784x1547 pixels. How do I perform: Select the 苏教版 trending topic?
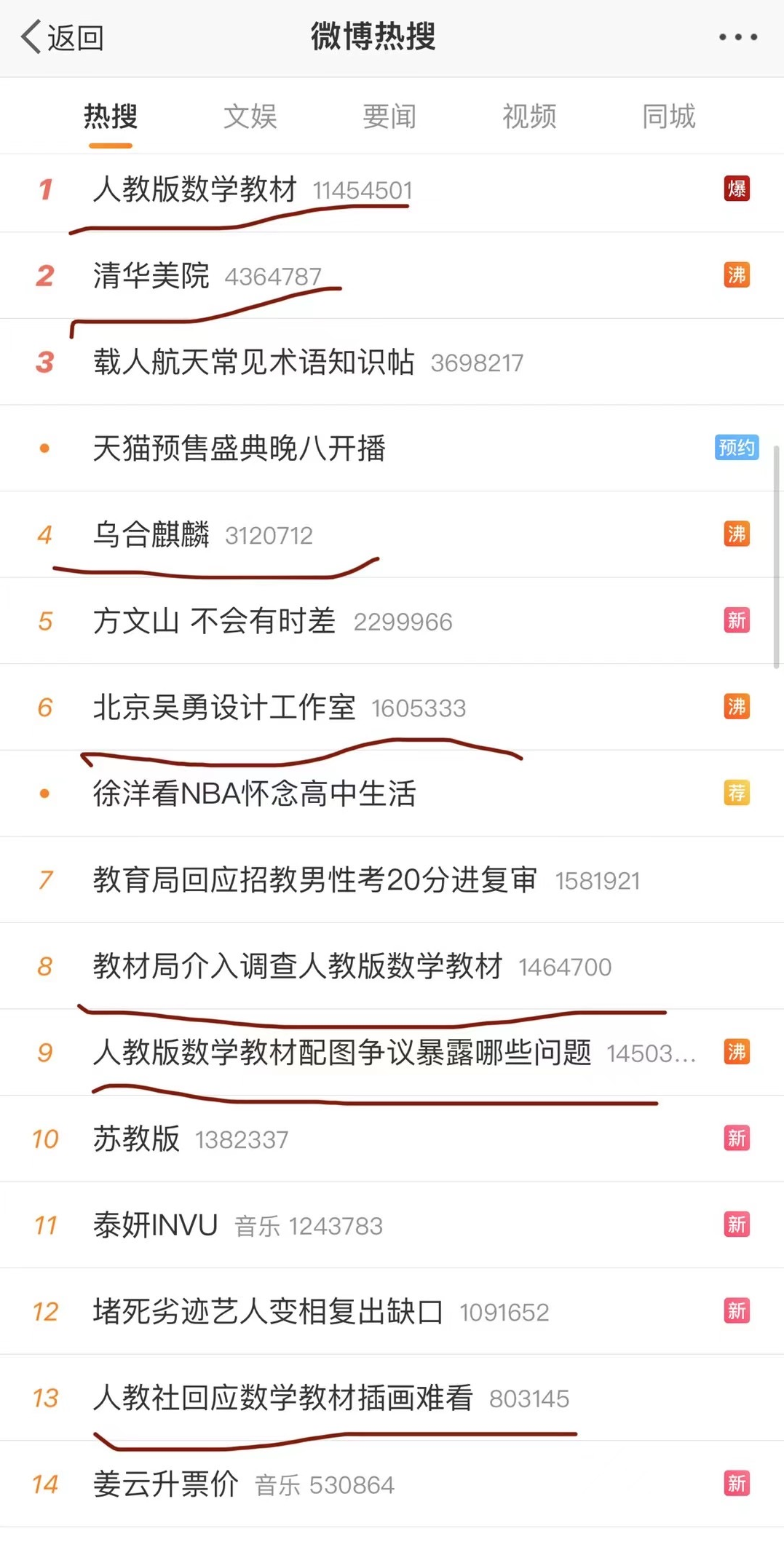pos(136,1139)
